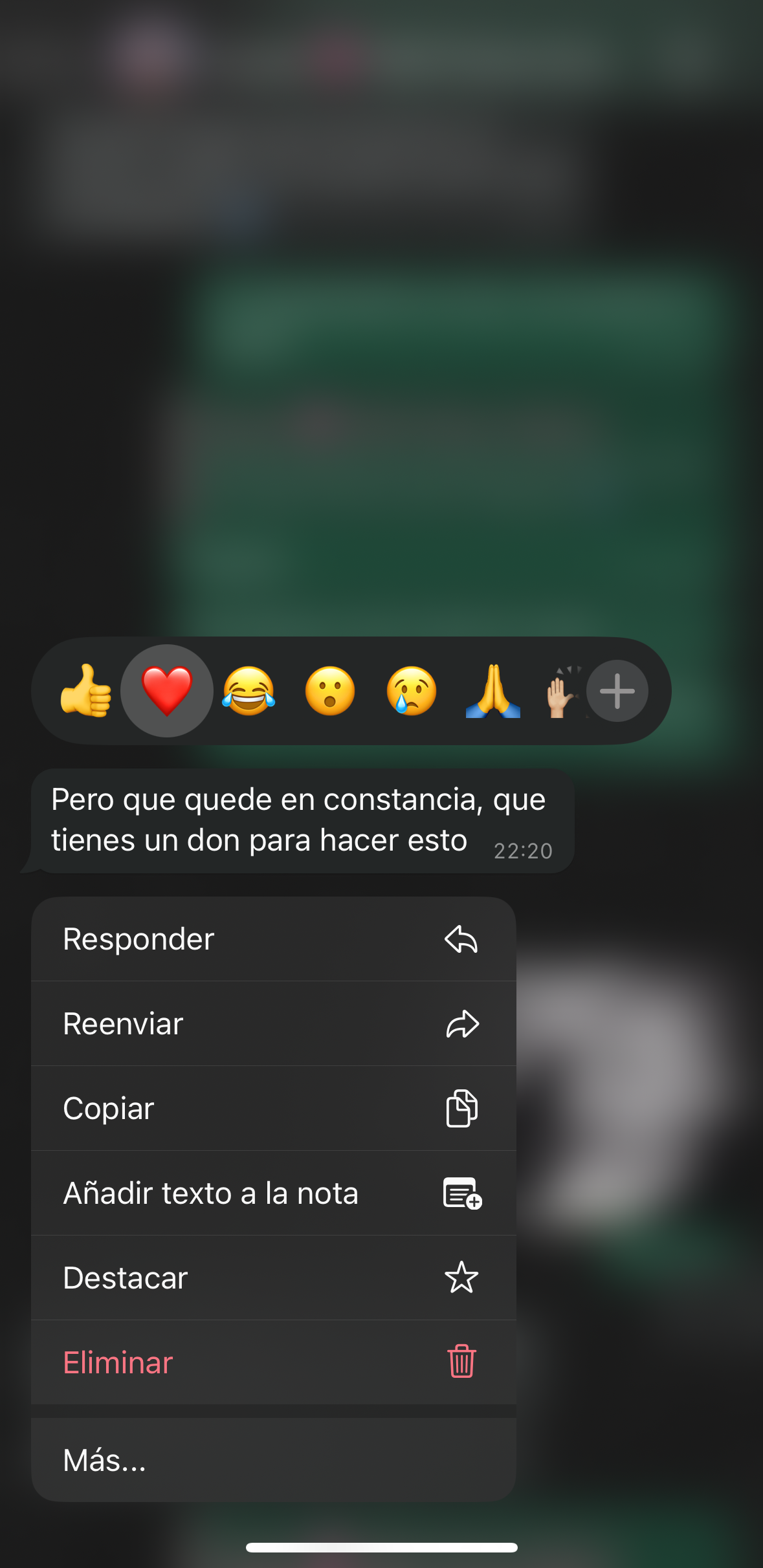Open Más... for additional options
763x1568 pixels.
[x=273, y=1461]
